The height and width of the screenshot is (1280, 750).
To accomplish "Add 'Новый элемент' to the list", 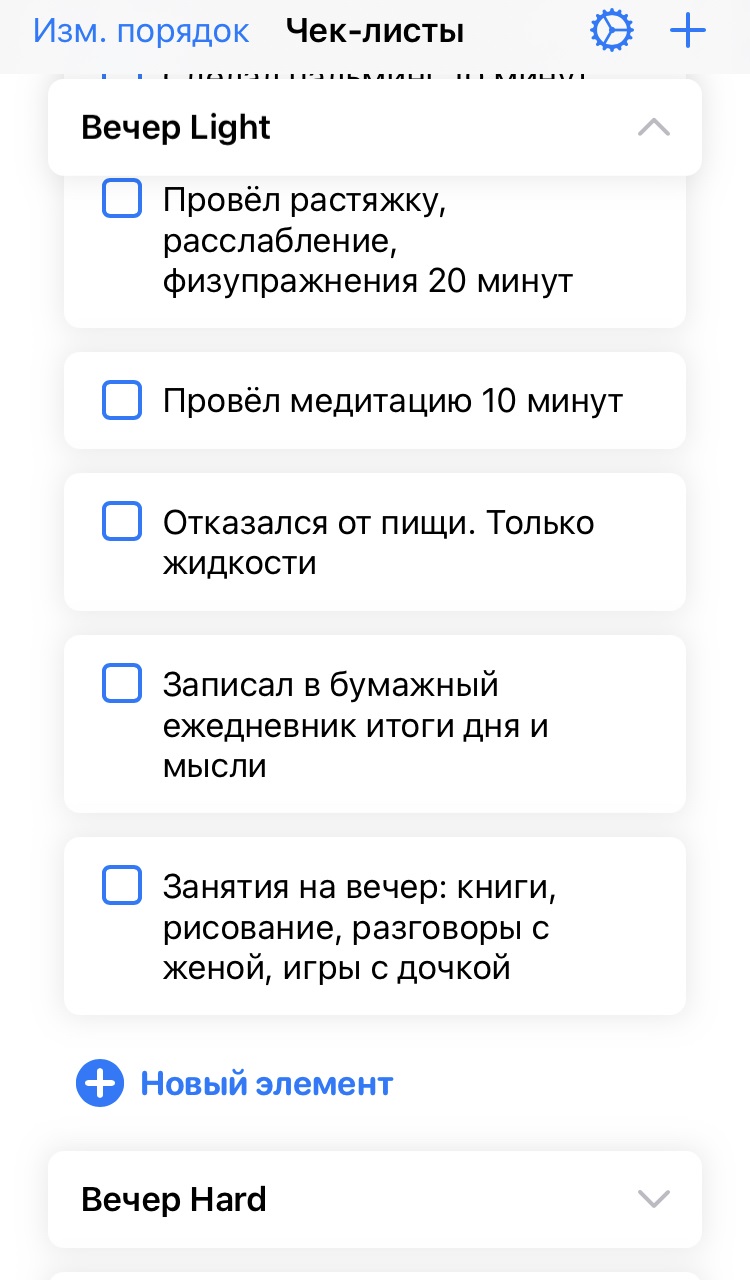I will pyautogui.click(x=236, y=1084).
